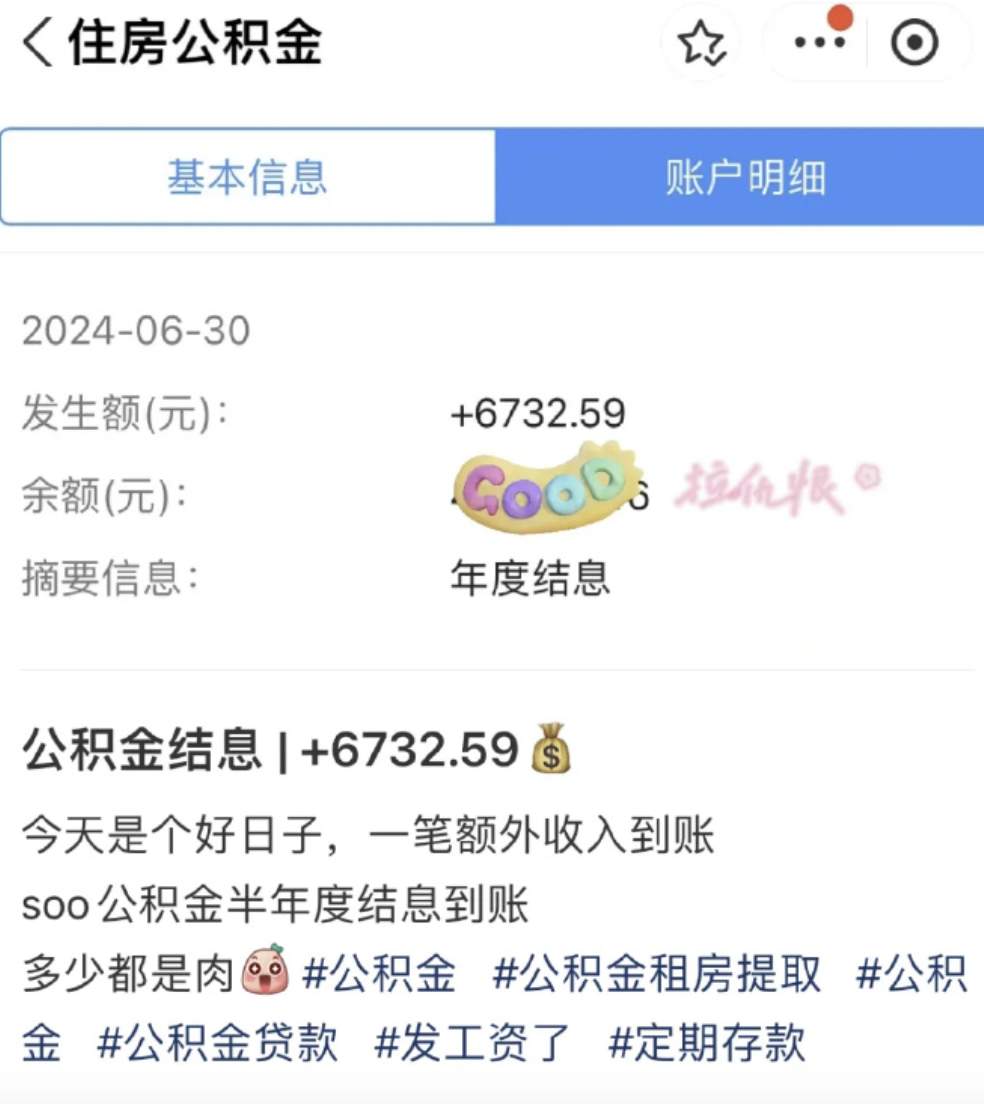Open the three-dot more options menu
The width and height of the screenshot is (984, 1104).
point(819,44)
